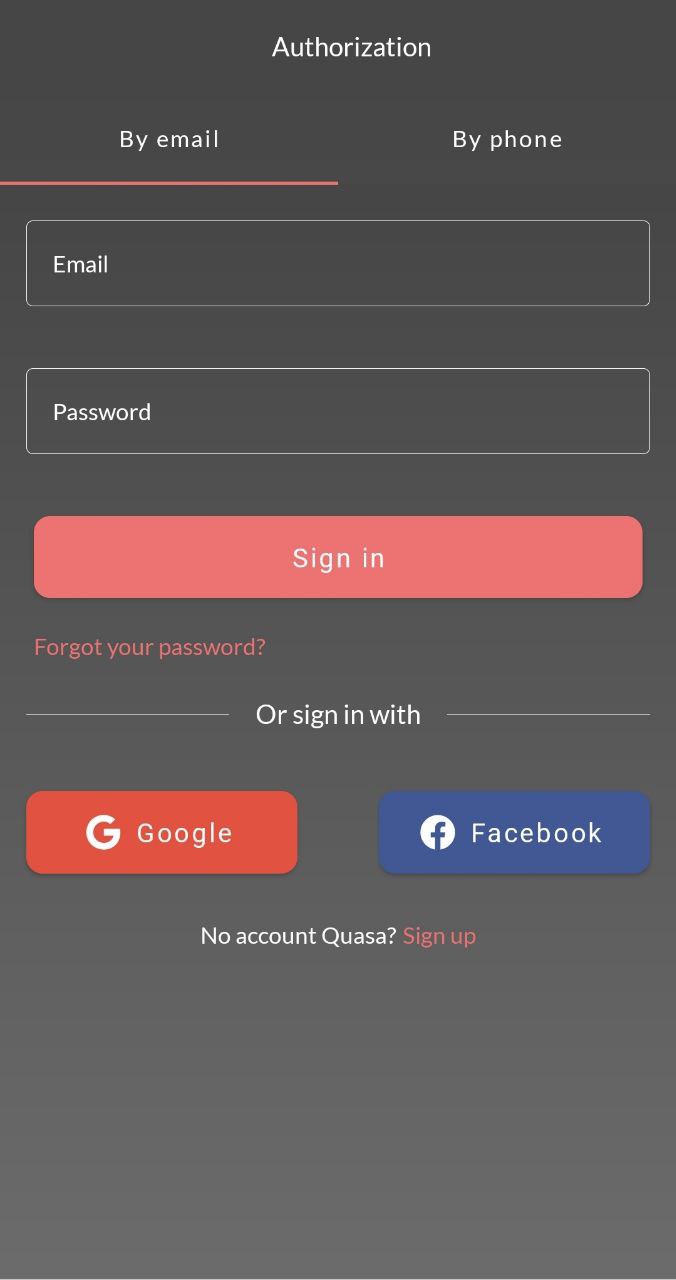Viewport: 676px width, 1280px height.
Task: Tap the Sign in button
Action: (338, 557)
